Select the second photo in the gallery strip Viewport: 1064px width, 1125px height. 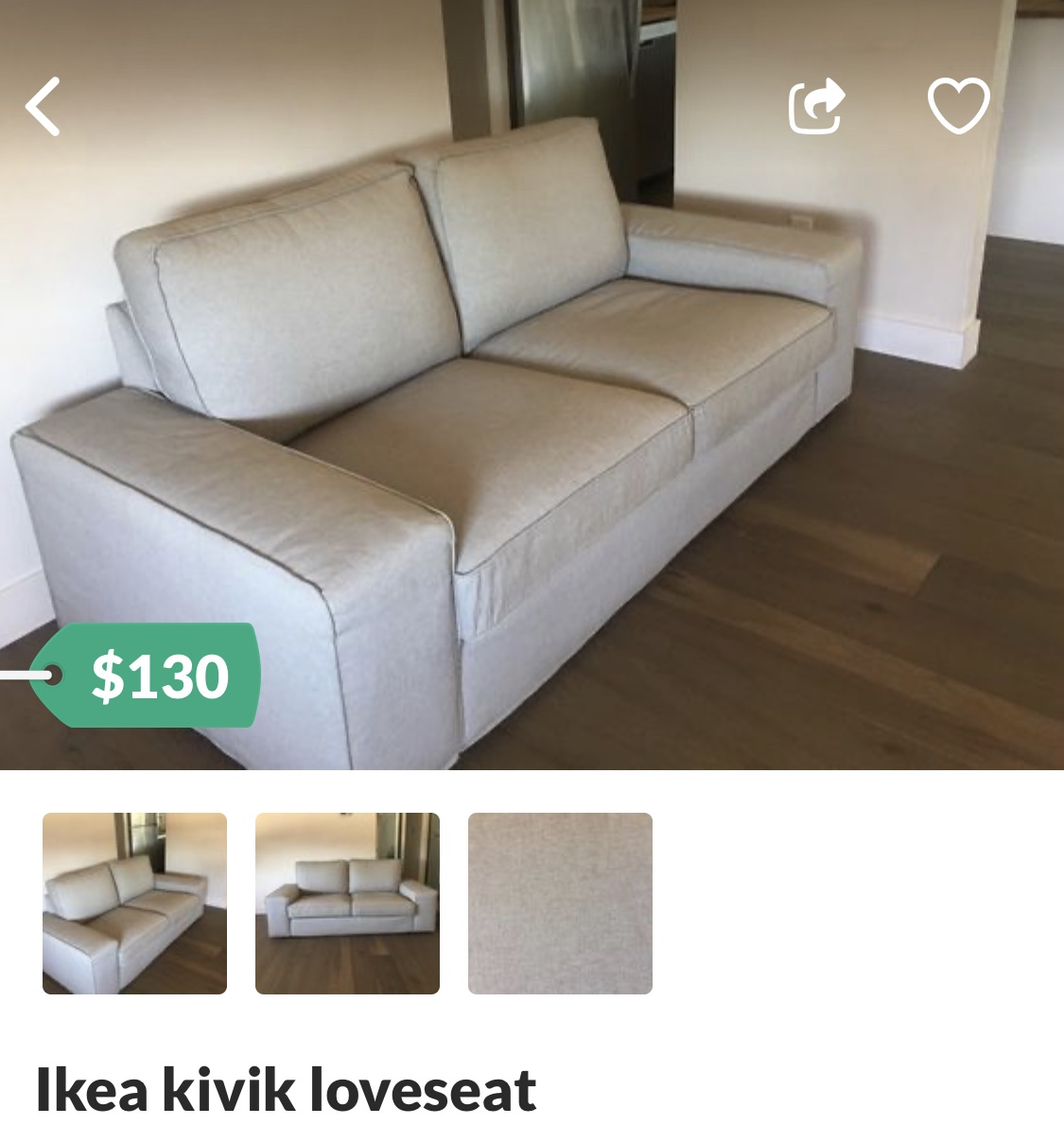pos(346,901)
